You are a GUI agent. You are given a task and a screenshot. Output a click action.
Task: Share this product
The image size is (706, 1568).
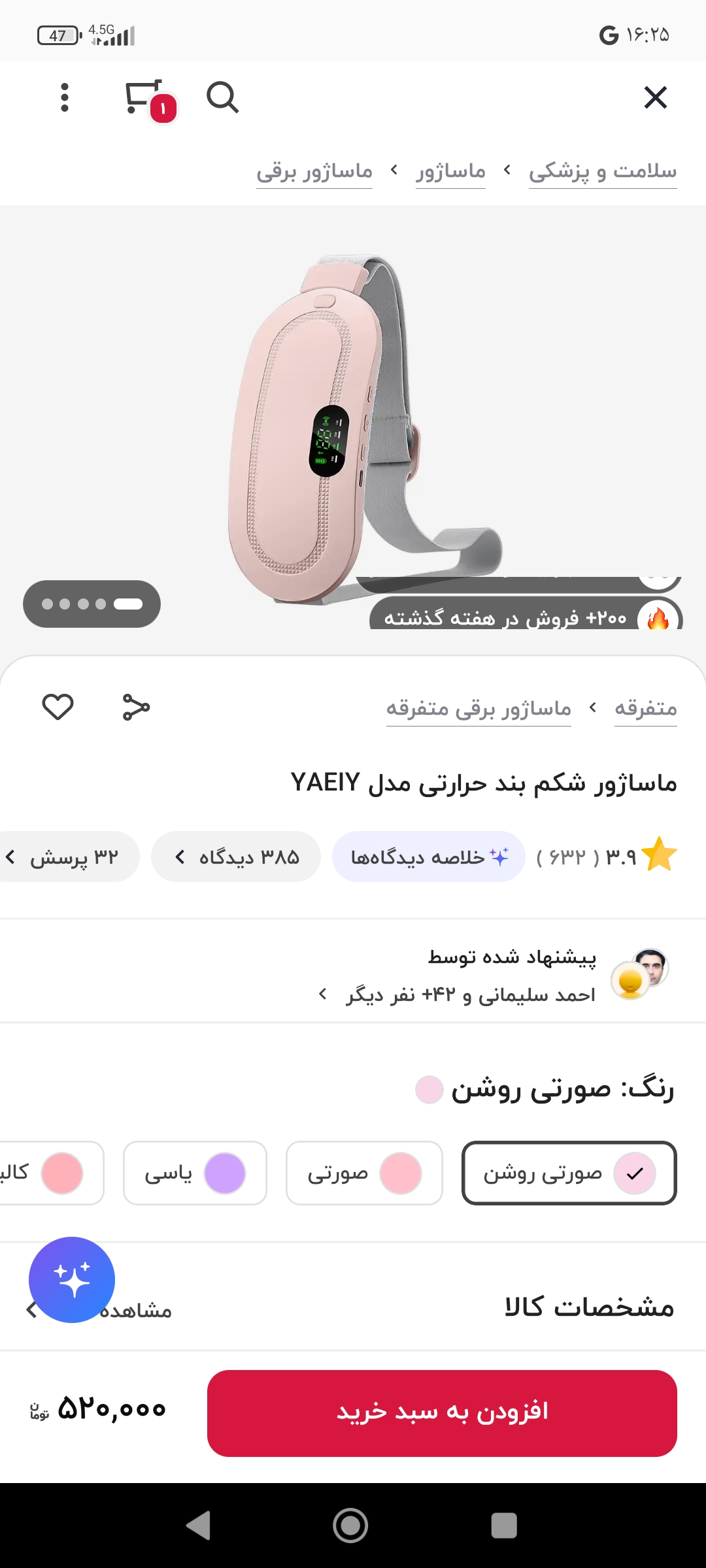pyautogui.click(x=136, y=707)
